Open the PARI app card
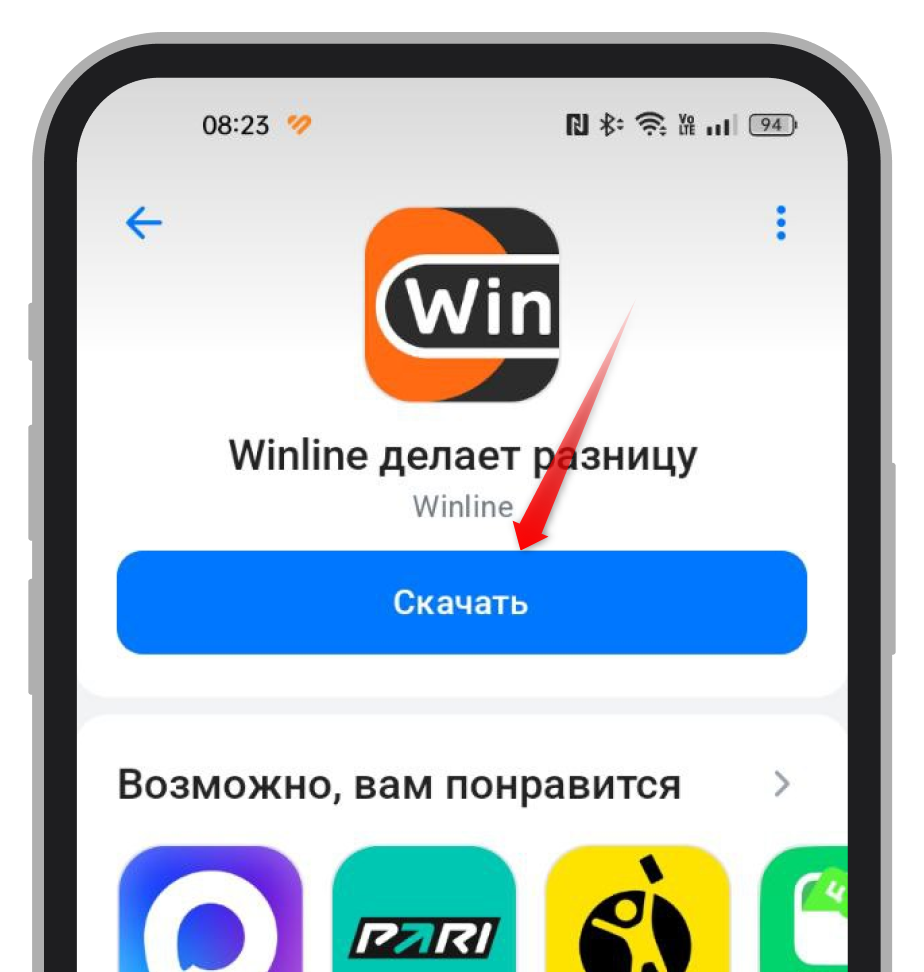924x972 pixels. pos(424,912)
